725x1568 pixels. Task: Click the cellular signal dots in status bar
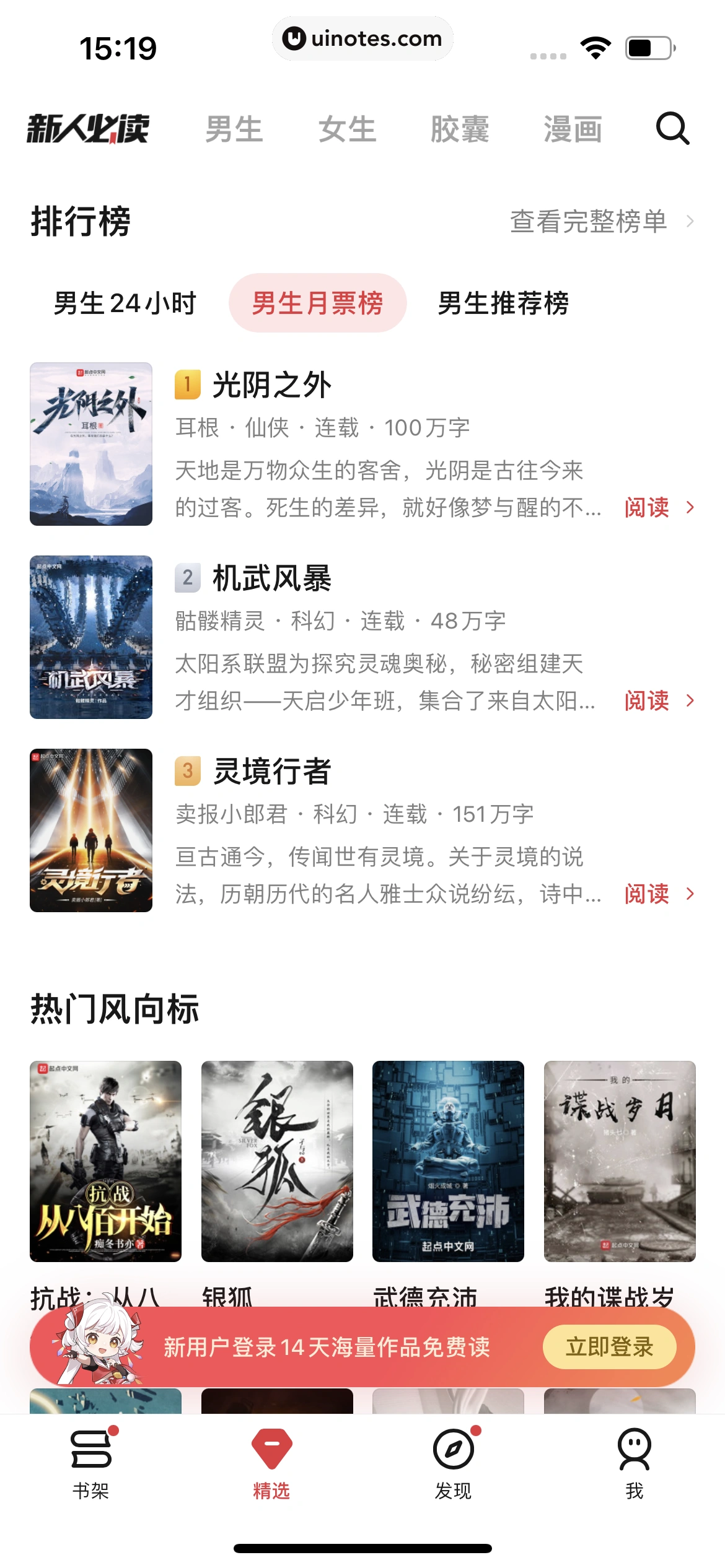click(x=548, y=56)
